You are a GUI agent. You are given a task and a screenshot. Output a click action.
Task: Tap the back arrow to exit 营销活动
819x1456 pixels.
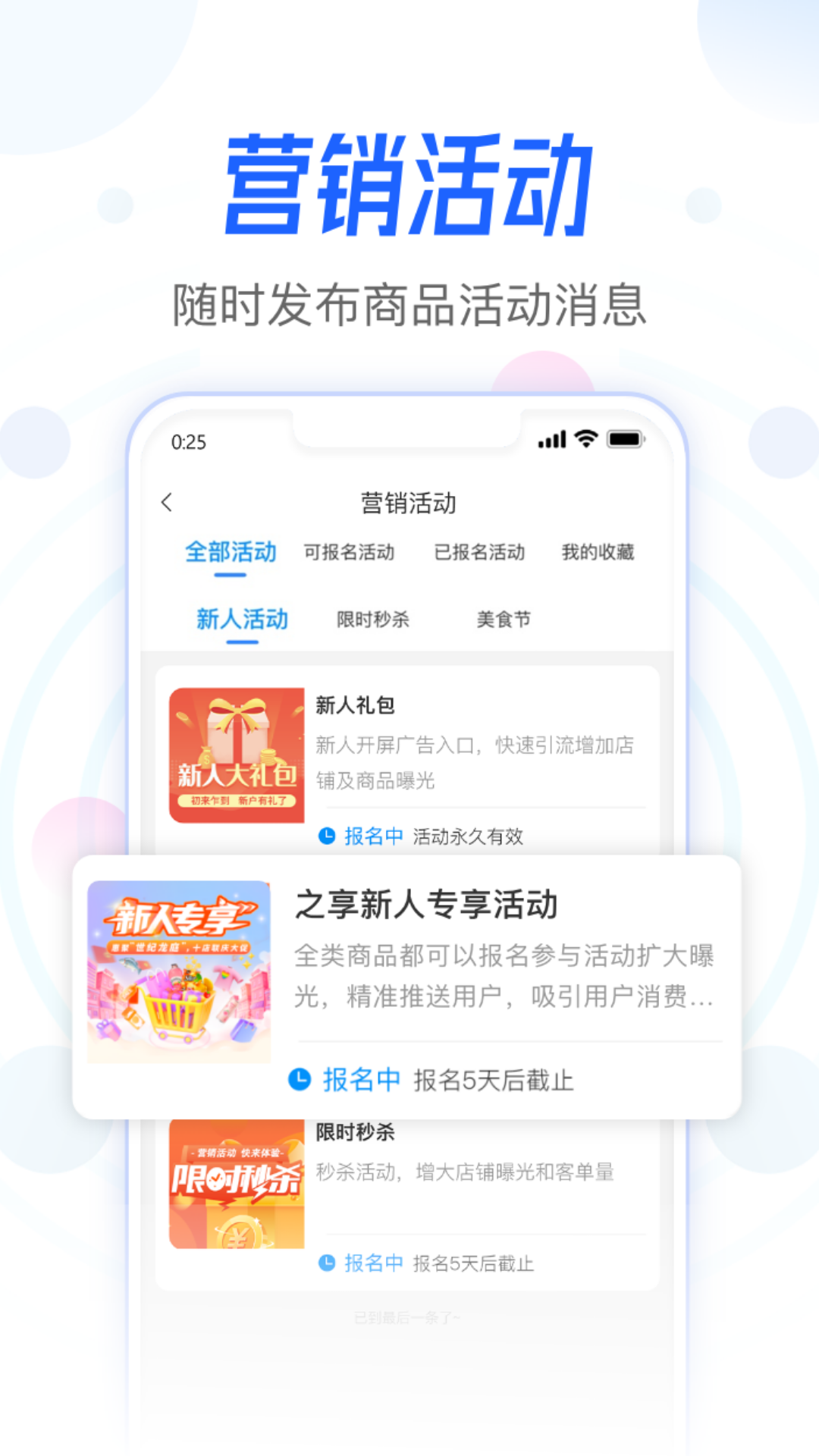pyautogui.click(x=167, y=502)
